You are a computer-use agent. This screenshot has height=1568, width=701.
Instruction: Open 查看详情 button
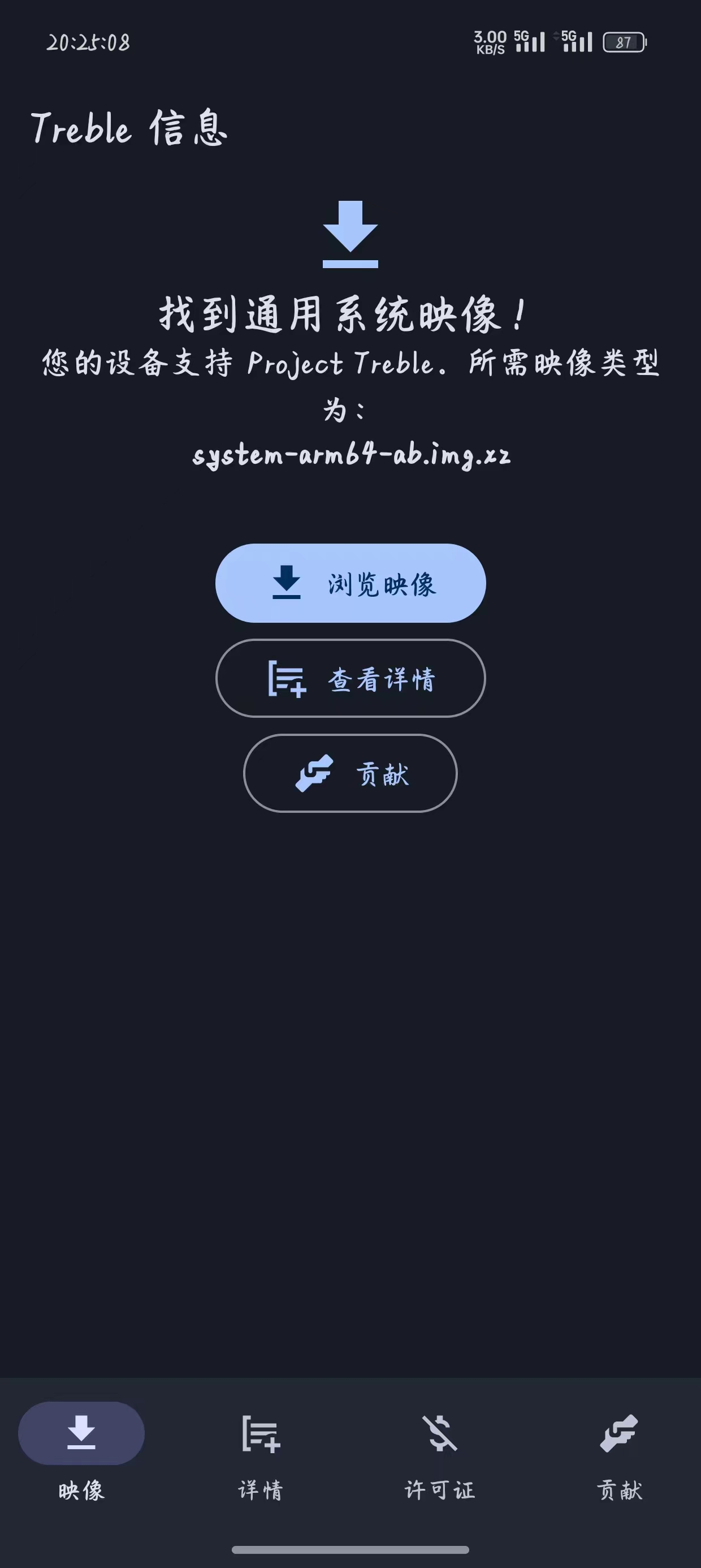pos(350,678)
